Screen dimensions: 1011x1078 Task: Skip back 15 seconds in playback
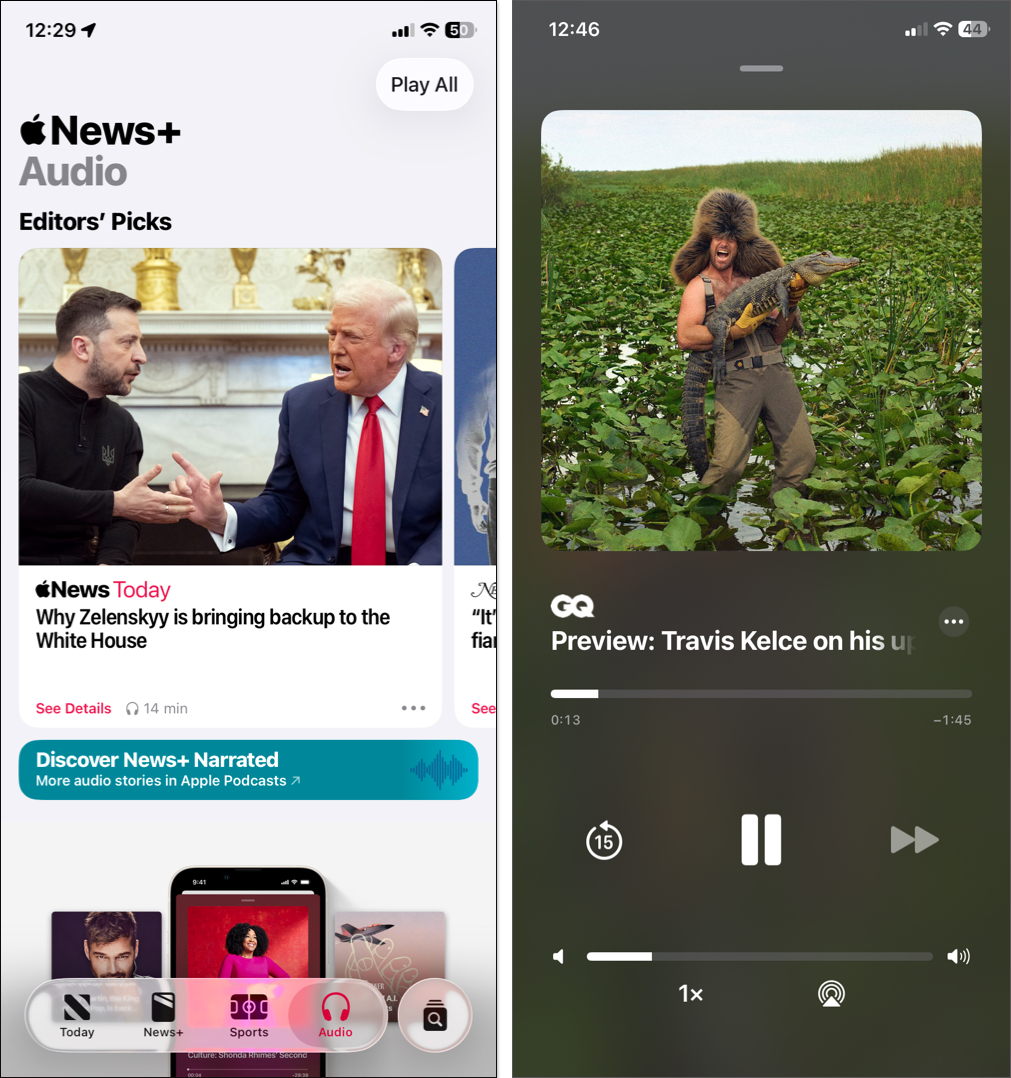(x=604, y=840)
